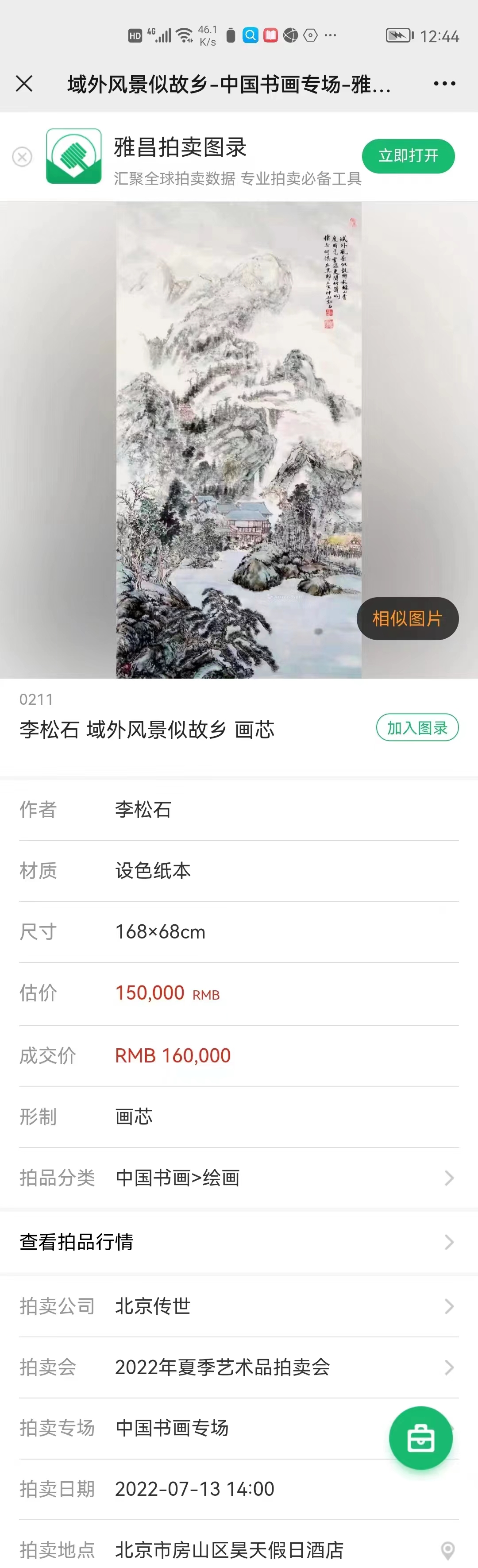Close the auction page with the X

coord(24,83)
